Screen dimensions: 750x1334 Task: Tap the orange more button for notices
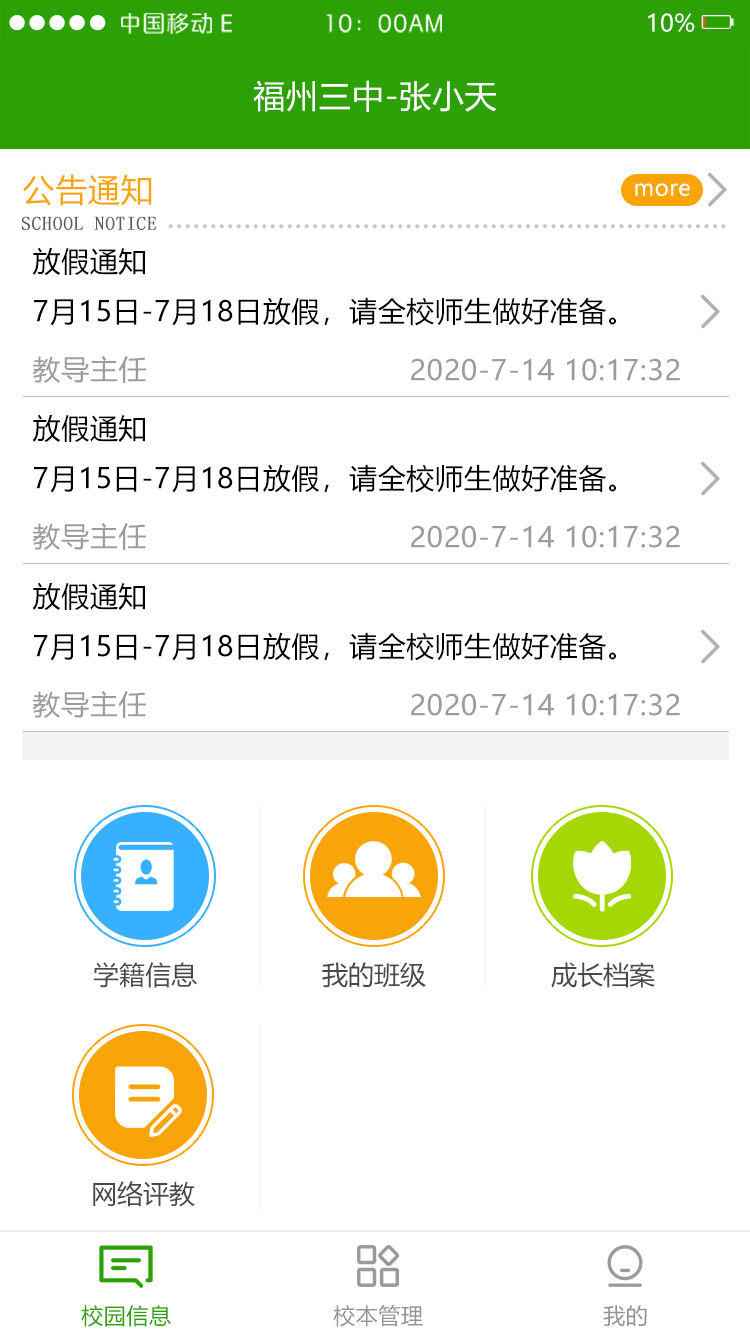(662, 189)
